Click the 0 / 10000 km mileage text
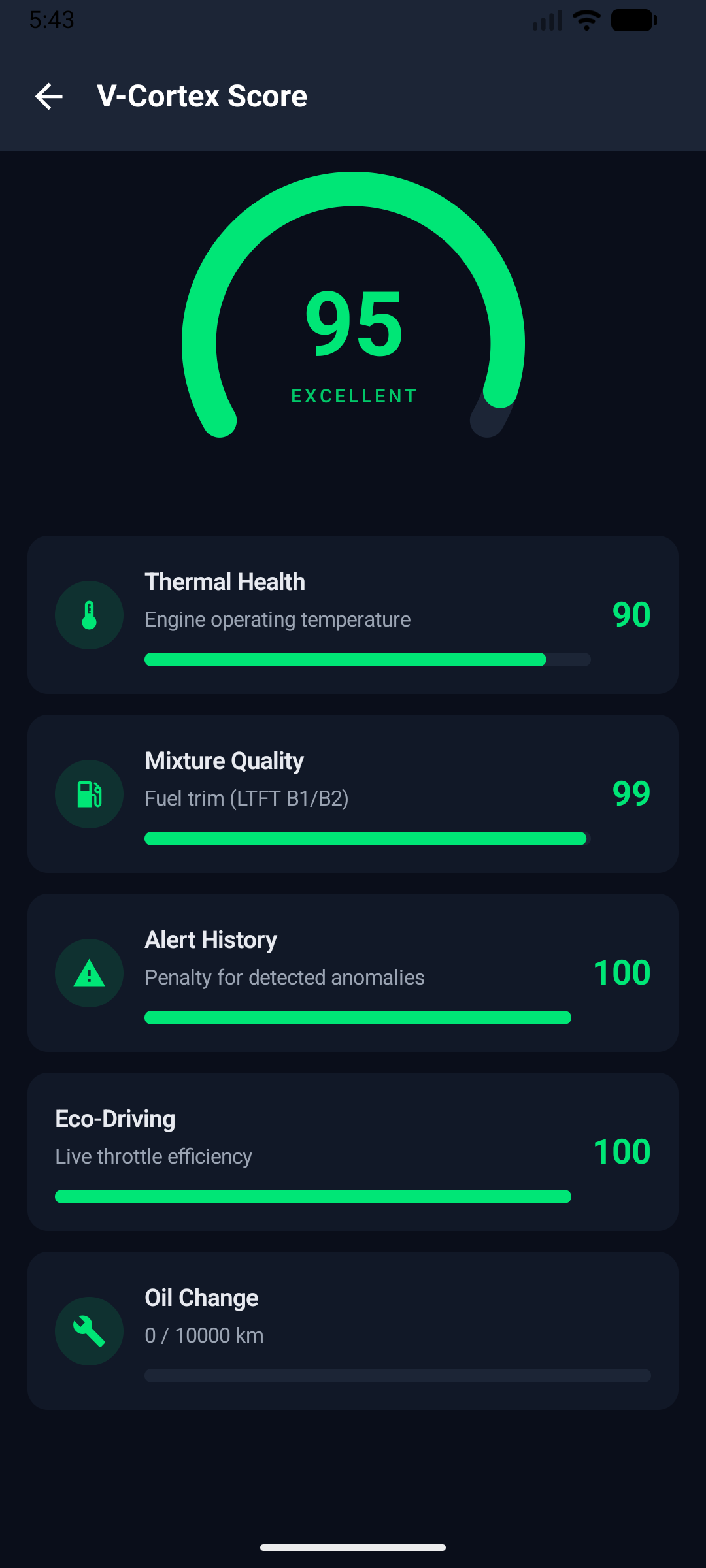706x1568 pixels. pos(203,1335)
